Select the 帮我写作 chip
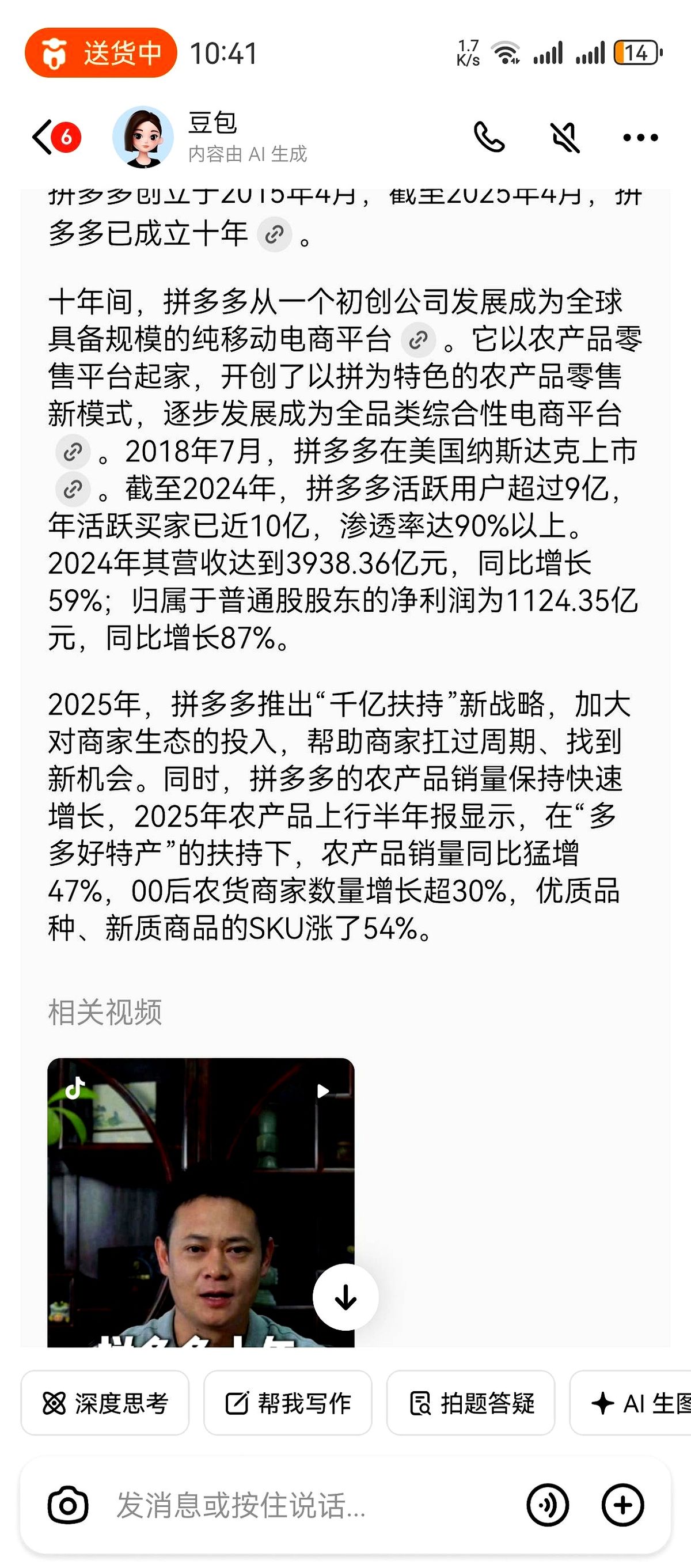The image size is (691, 1568). (288, 1403)
